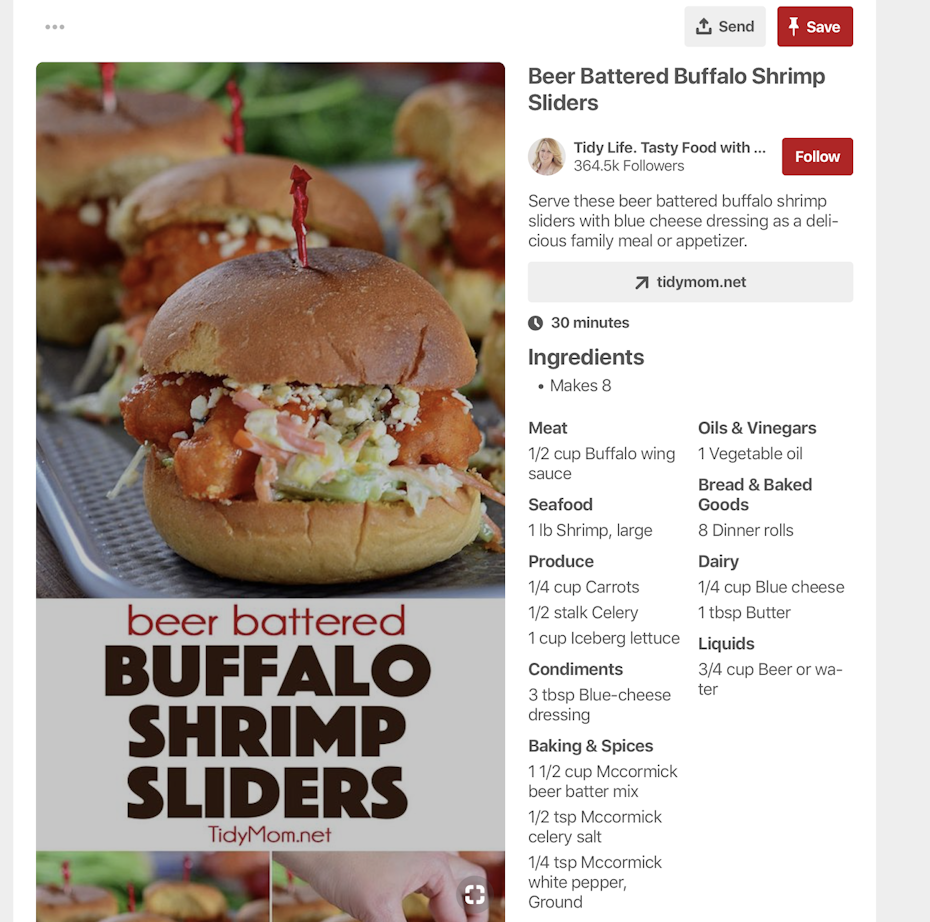The height and width of the screenshot is (922, 930).
Task: Open the three-dot overflow menu
Action: (55, 27)
